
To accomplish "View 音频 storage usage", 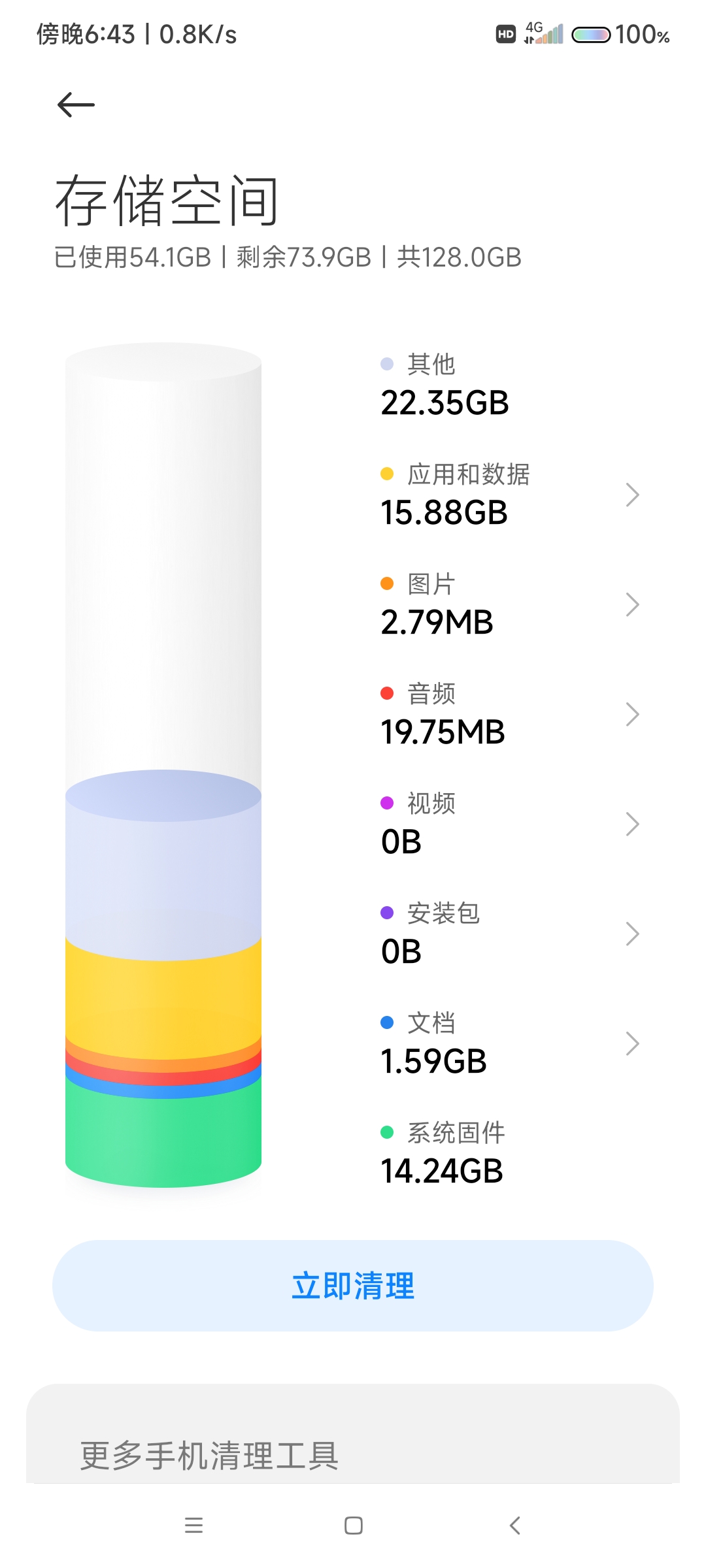I will [510, 714].
